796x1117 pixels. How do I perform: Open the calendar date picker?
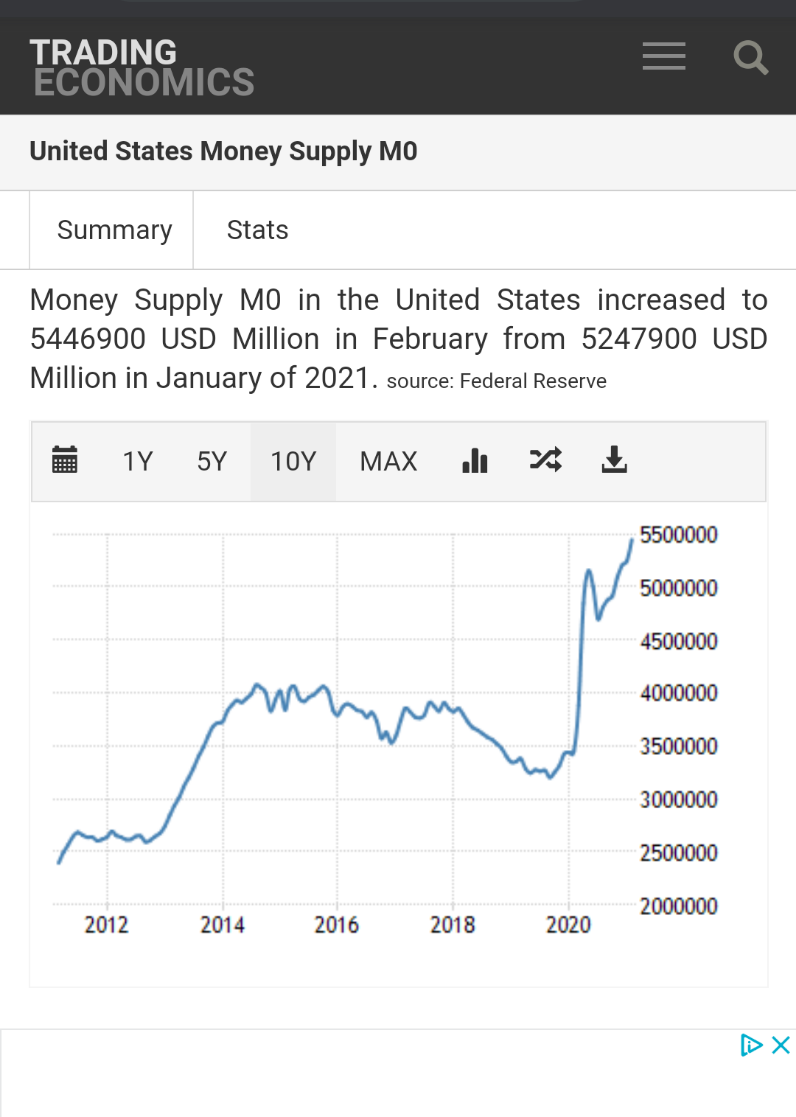(x=65, y=461)
